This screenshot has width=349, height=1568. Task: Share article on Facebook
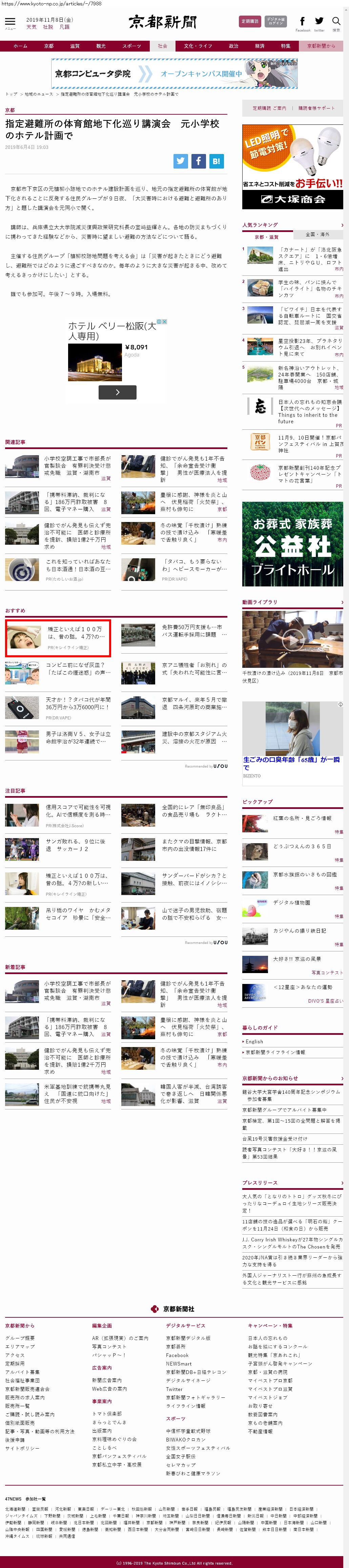coord(198,161)
